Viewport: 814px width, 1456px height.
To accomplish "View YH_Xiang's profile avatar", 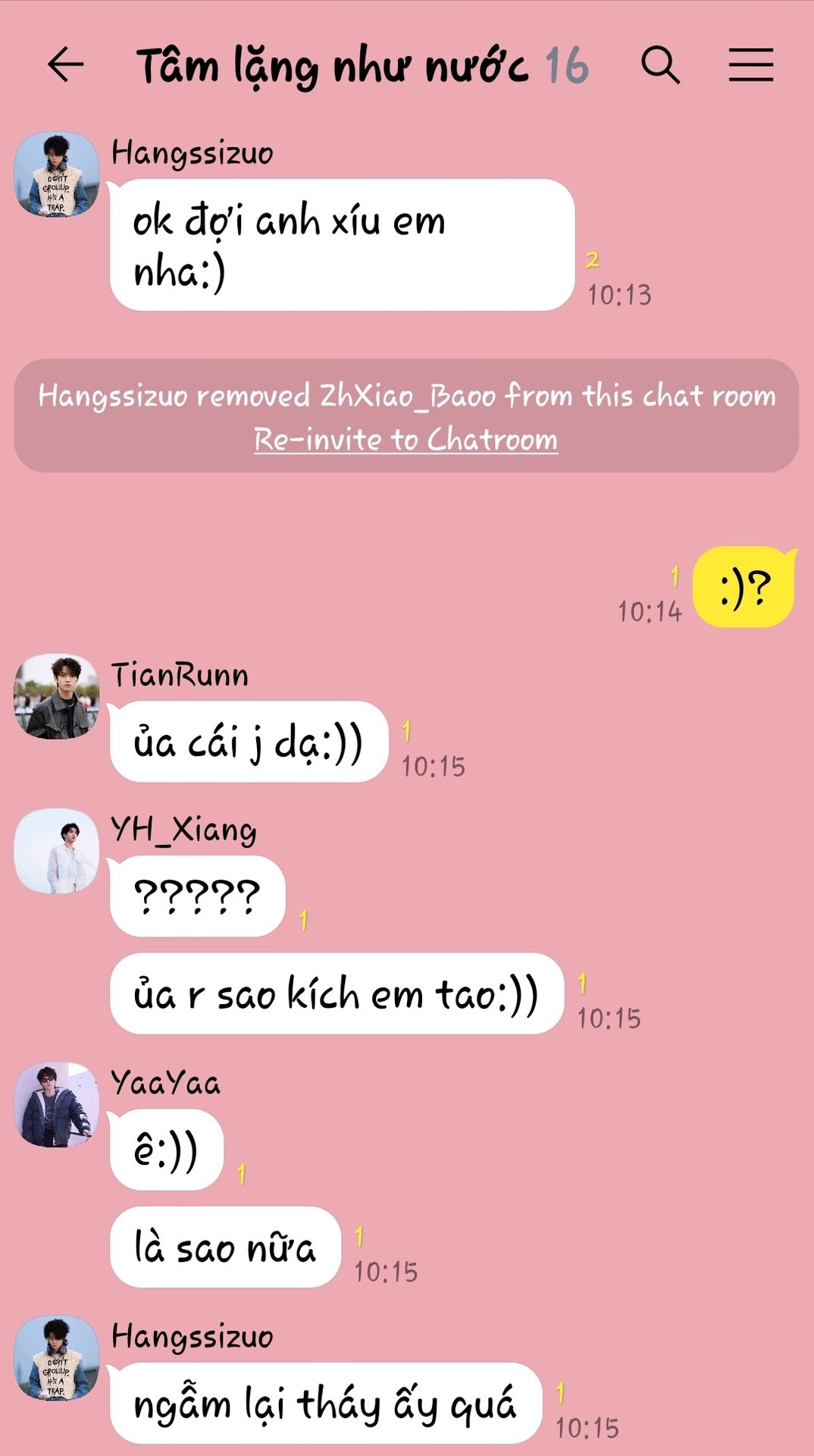I will coord(57,850).
